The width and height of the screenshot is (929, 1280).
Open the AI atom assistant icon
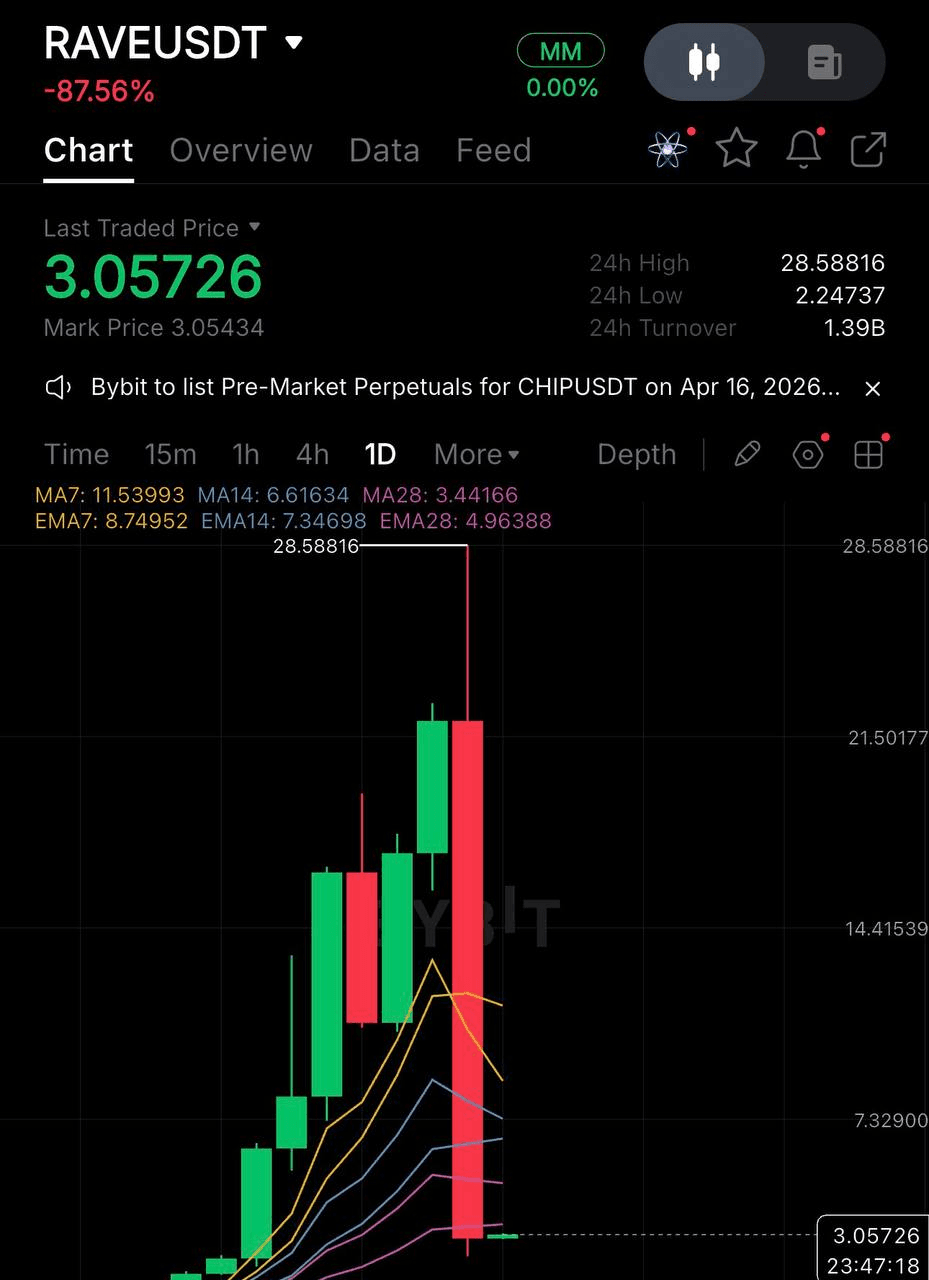click(668, 150)
